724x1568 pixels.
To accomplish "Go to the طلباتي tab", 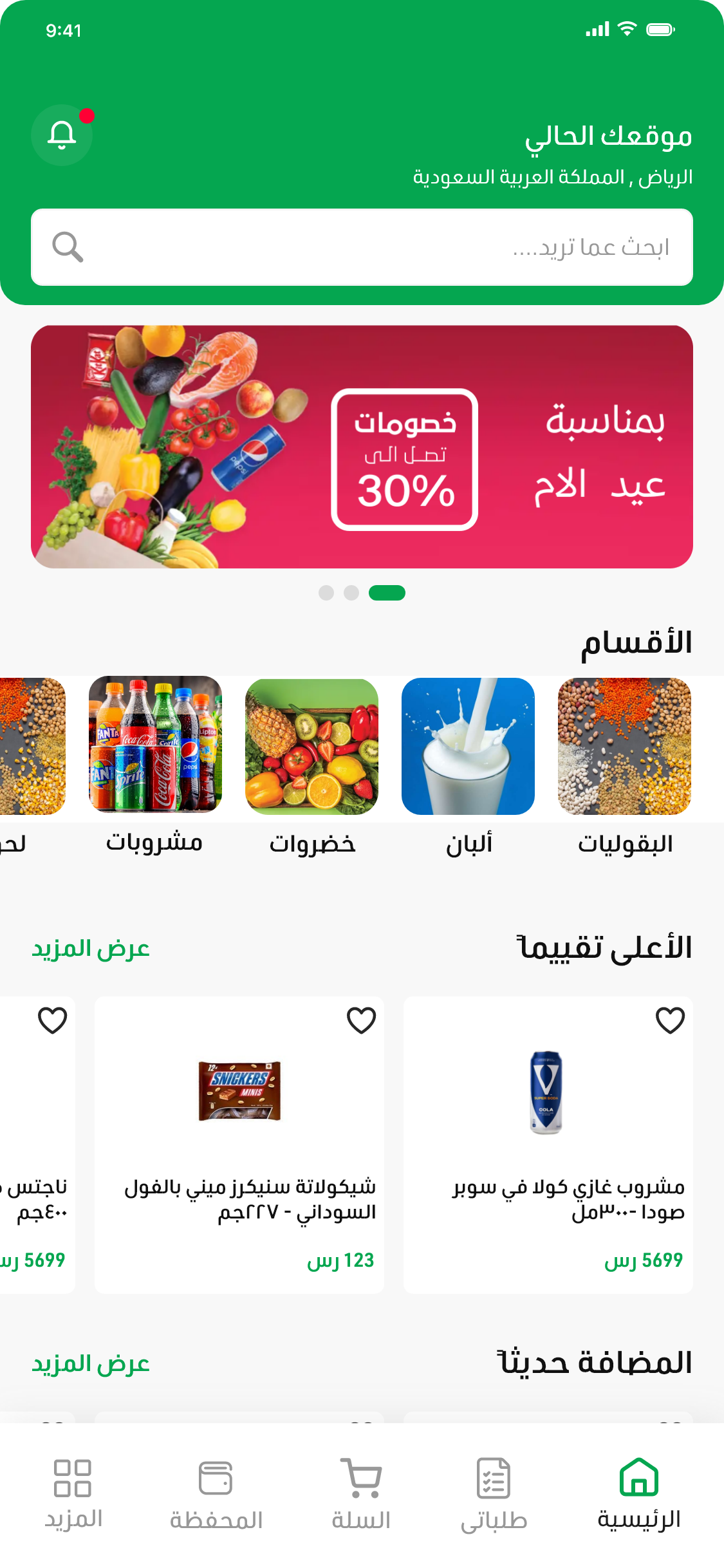I will (494, 1493).
